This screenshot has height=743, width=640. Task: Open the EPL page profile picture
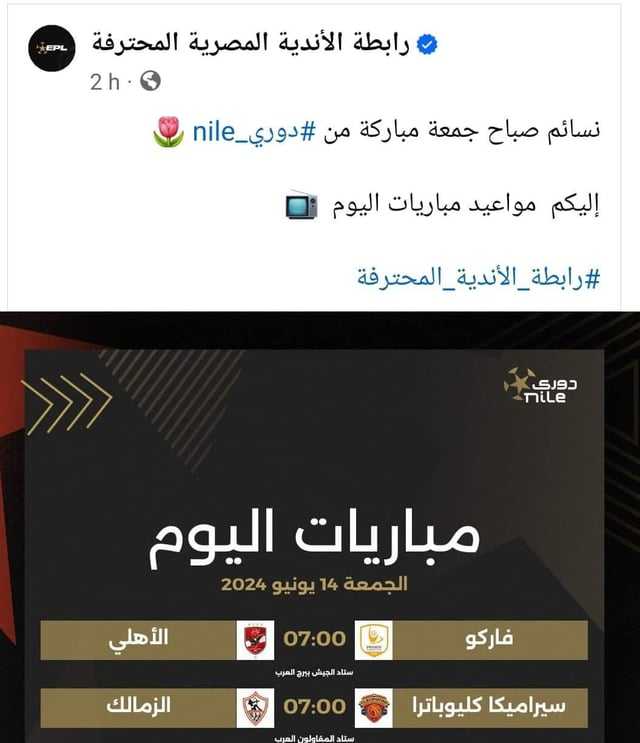[x=52, y=46]
